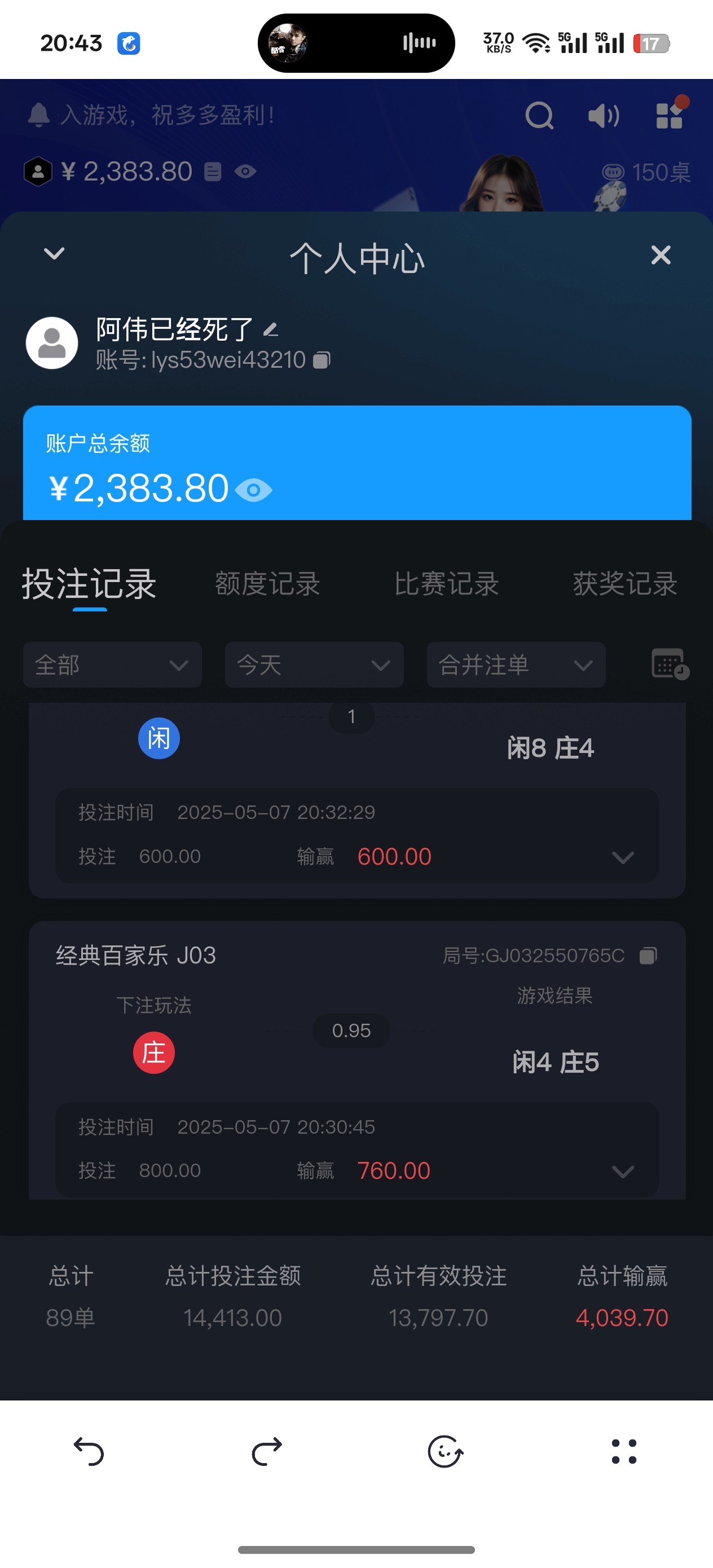713x1568 pixels.
Task: Expand the 760.00 bet record details
Action: [622, 1171]
